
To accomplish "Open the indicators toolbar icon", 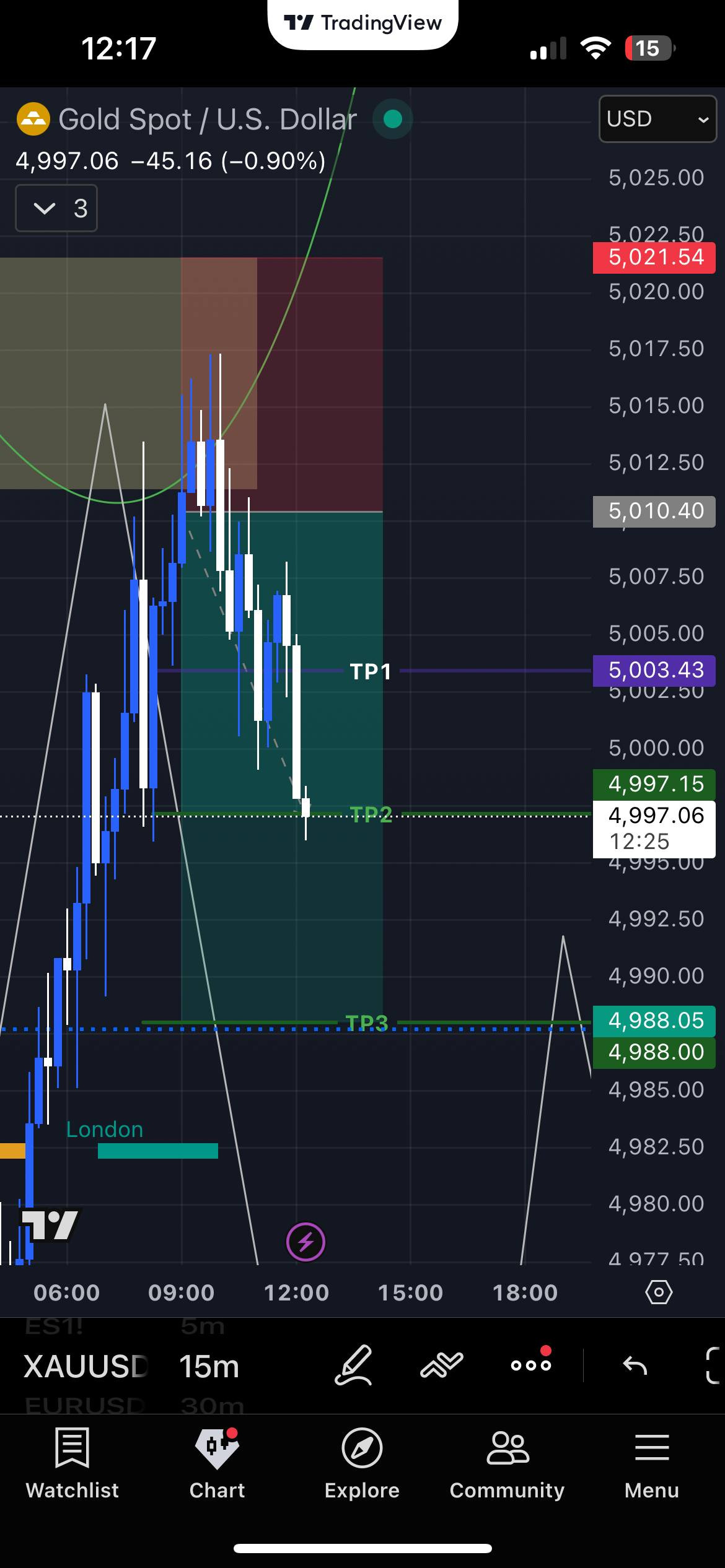I will tap(442, 1365).
